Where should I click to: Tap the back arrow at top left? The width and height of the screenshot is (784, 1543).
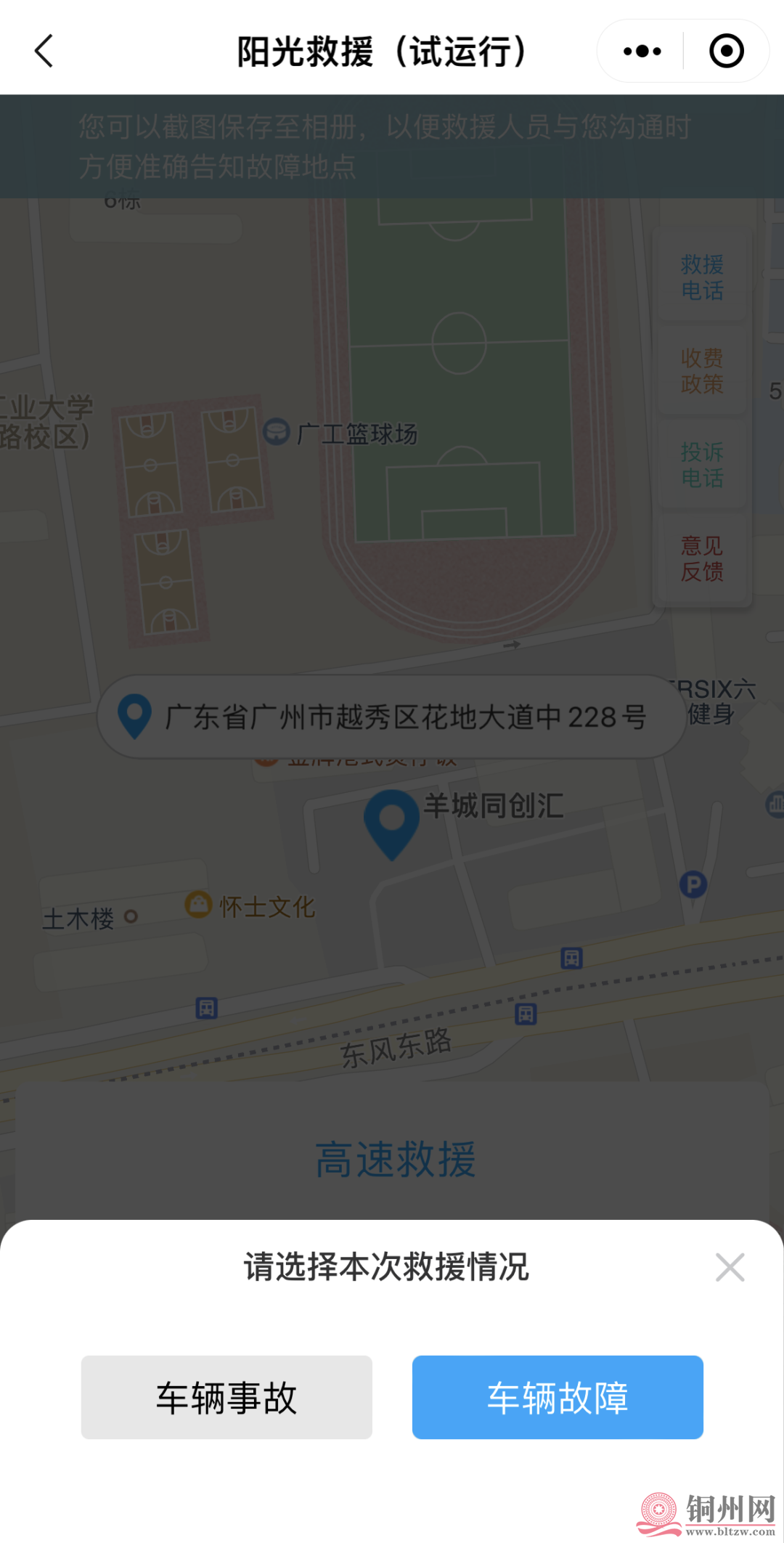[x=44, y=51]
